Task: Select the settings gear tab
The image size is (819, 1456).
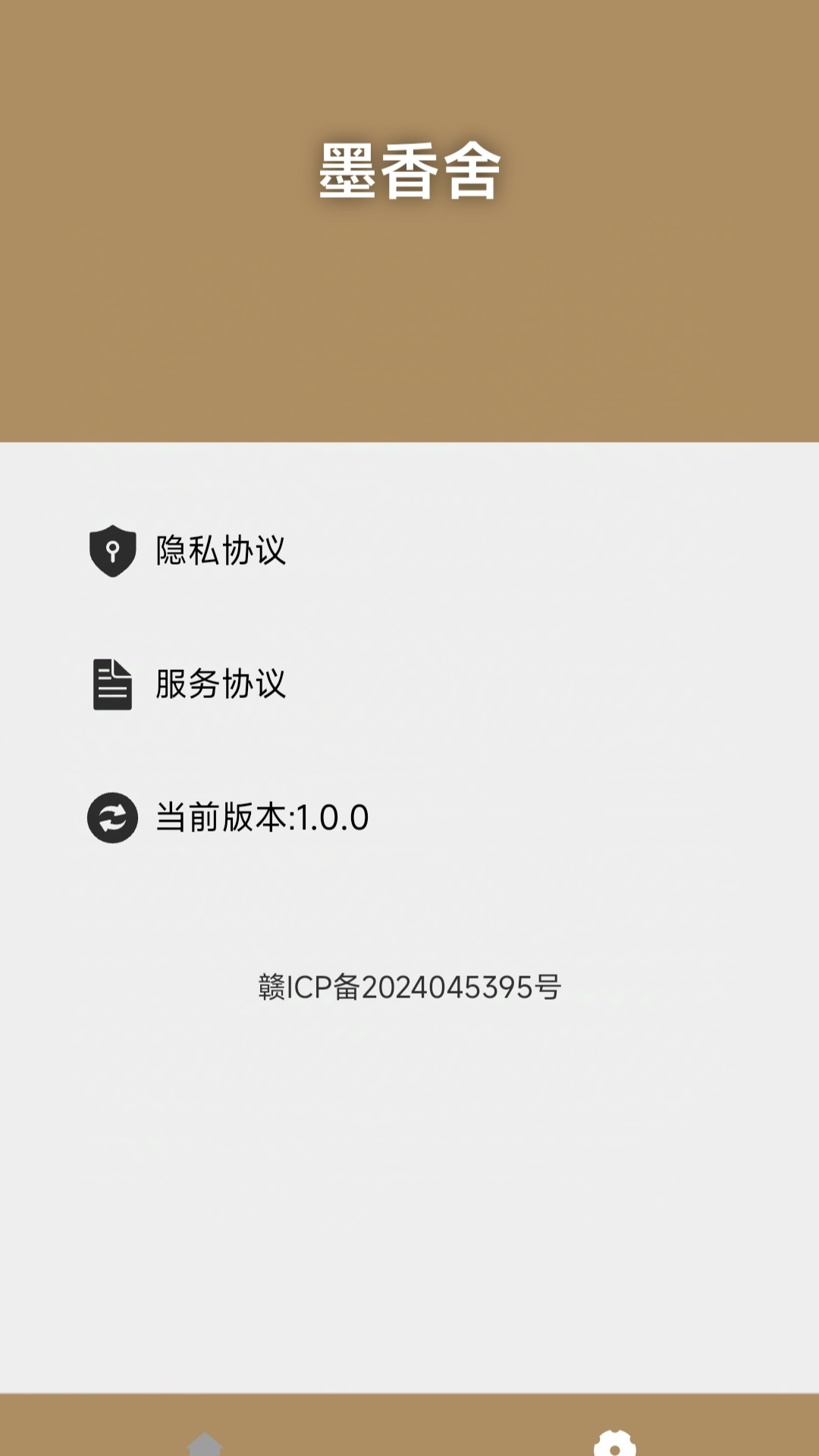Action: coord(614,1442)
